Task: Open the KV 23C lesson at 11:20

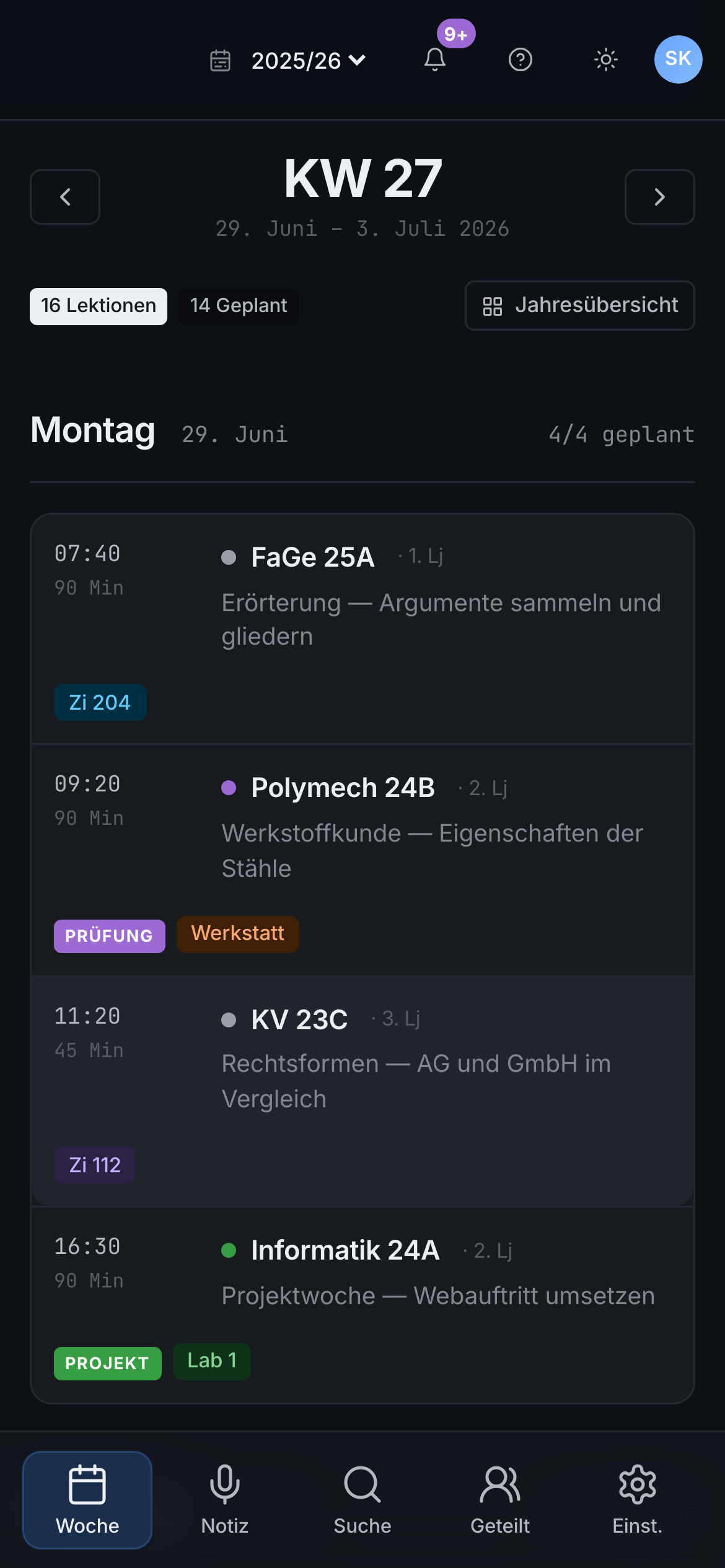Action: 362,1091
